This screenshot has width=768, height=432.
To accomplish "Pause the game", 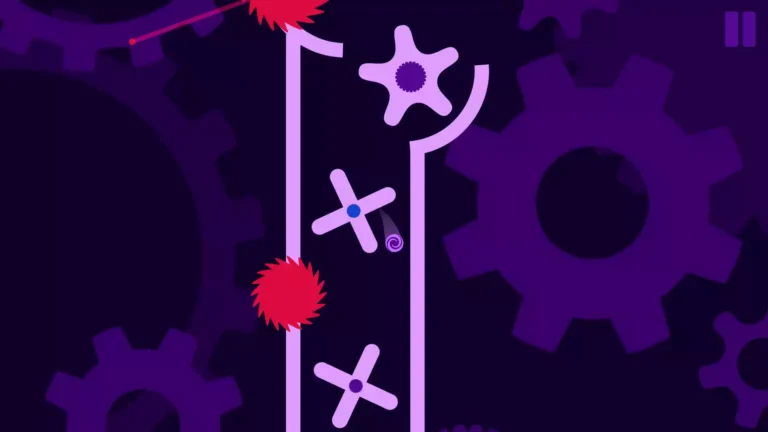I will click(x=740, y=29).
